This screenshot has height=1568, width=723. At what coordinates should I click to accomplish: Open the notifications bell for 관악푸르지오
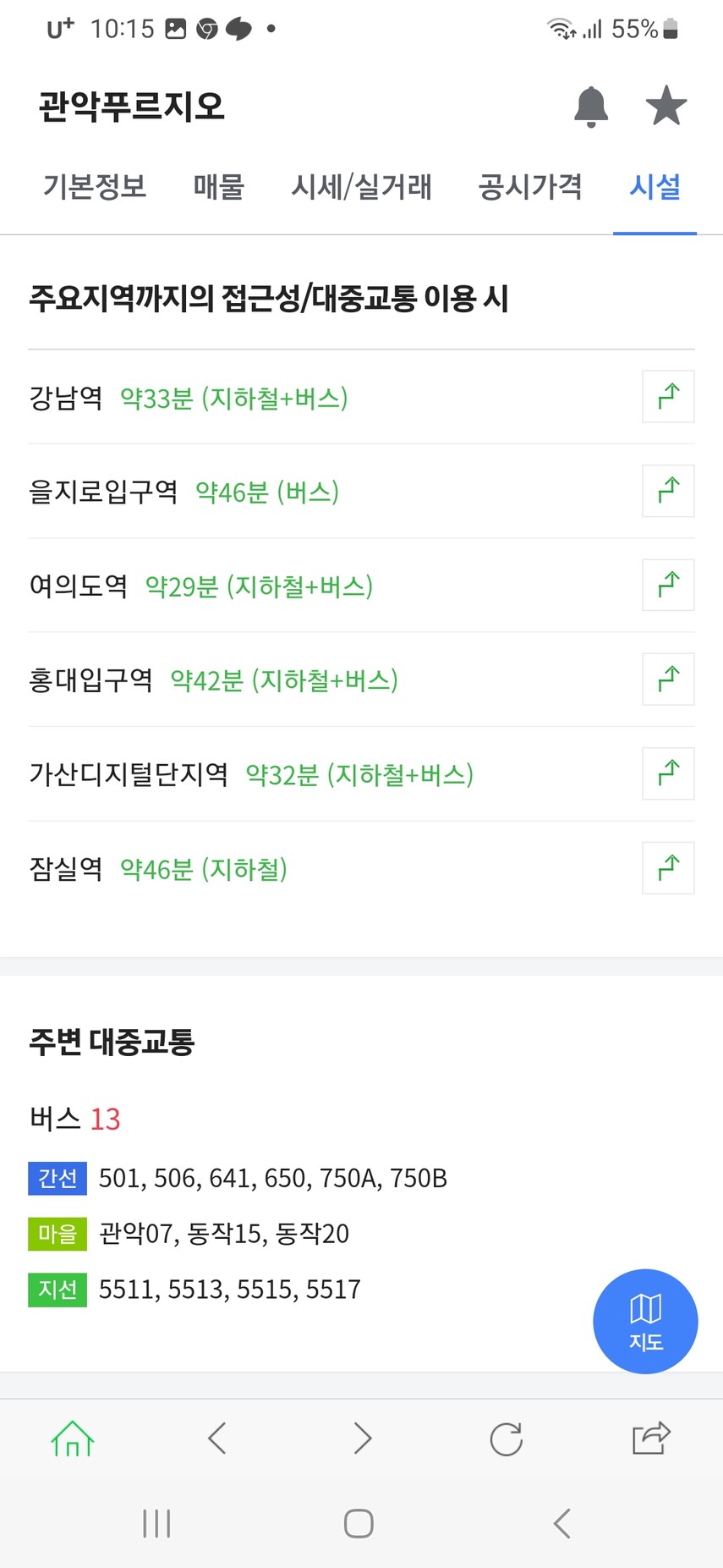pyautogui.click(x=591, y=107)
